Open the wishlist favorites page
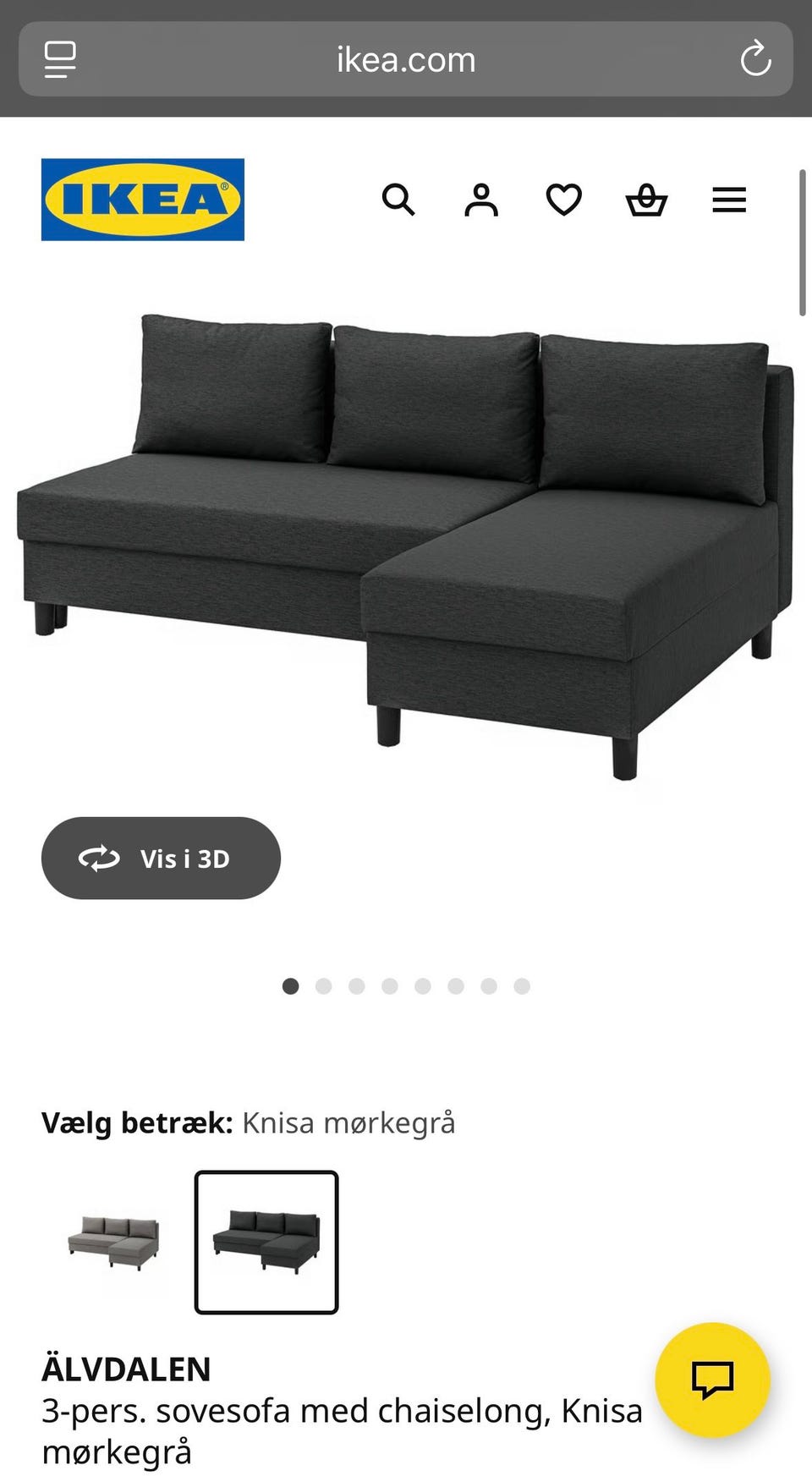Image resolution: width=812 pixels, height=1476 pixels. pyautogui.click(x=563, y=200)
